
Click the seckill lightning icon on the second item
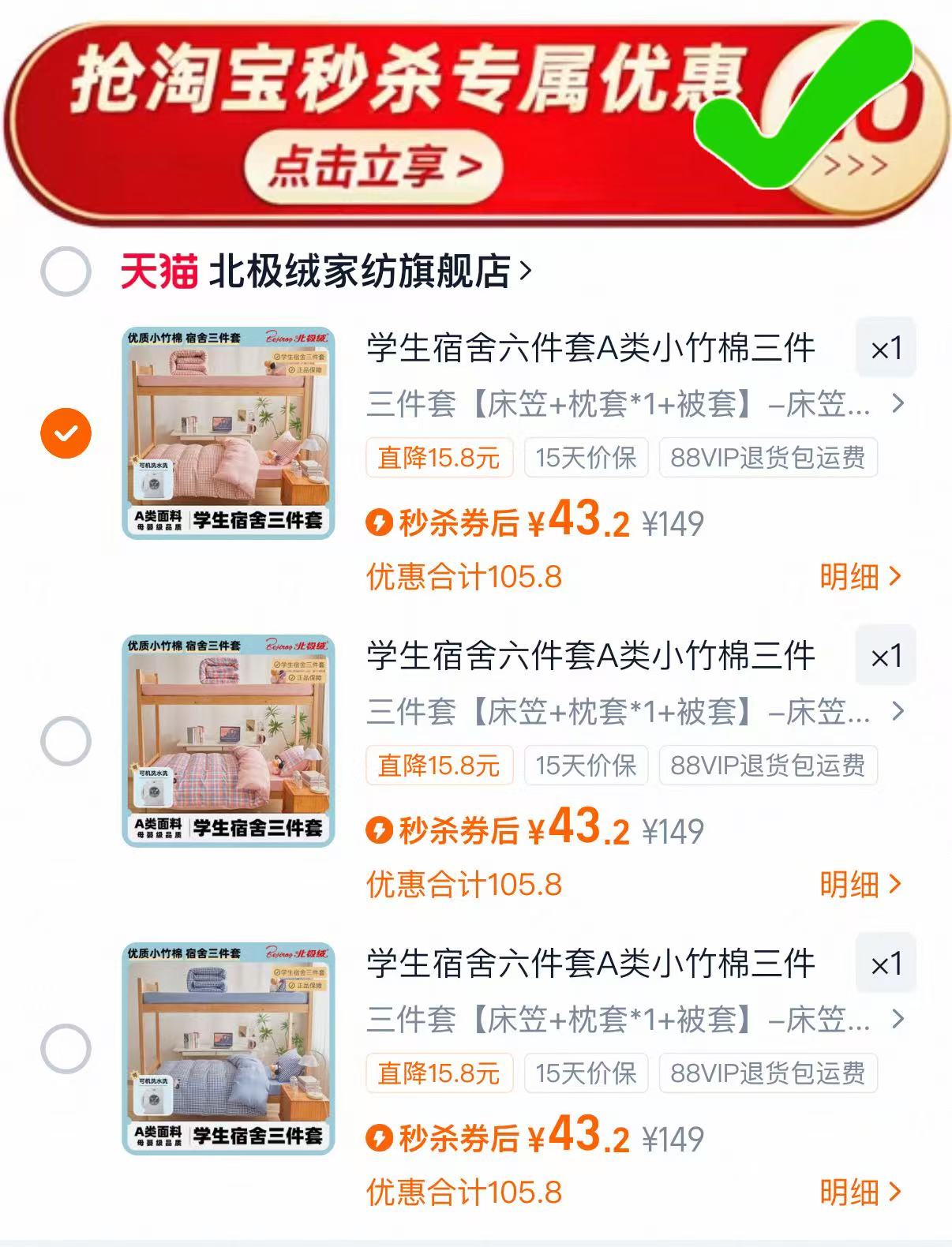(x=380, y=829)
